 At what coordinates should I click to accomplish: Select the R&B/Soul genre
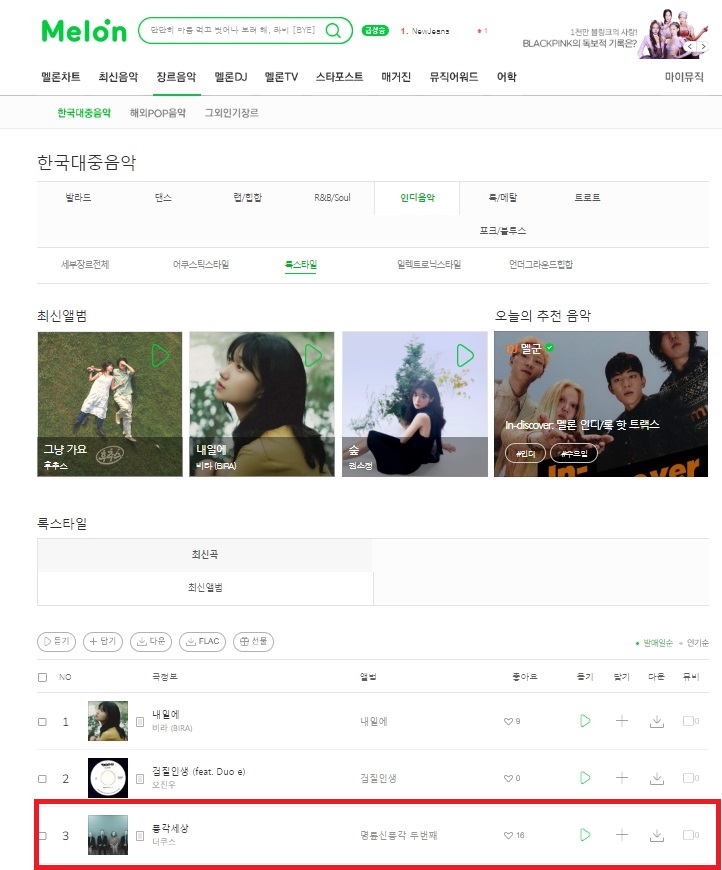click(332, 198)
